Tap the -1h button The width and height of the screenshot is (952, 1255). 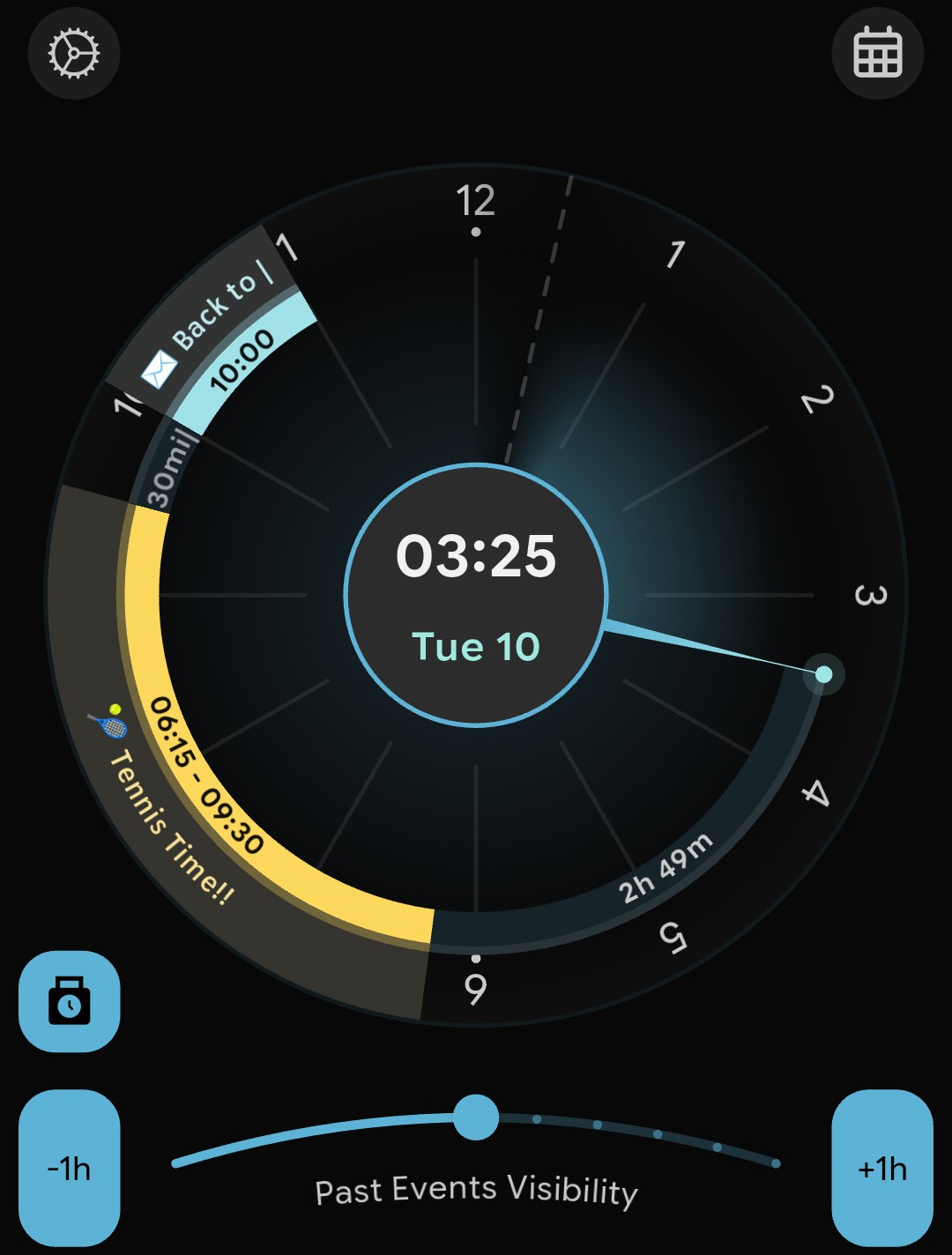tap(70, 1169)
